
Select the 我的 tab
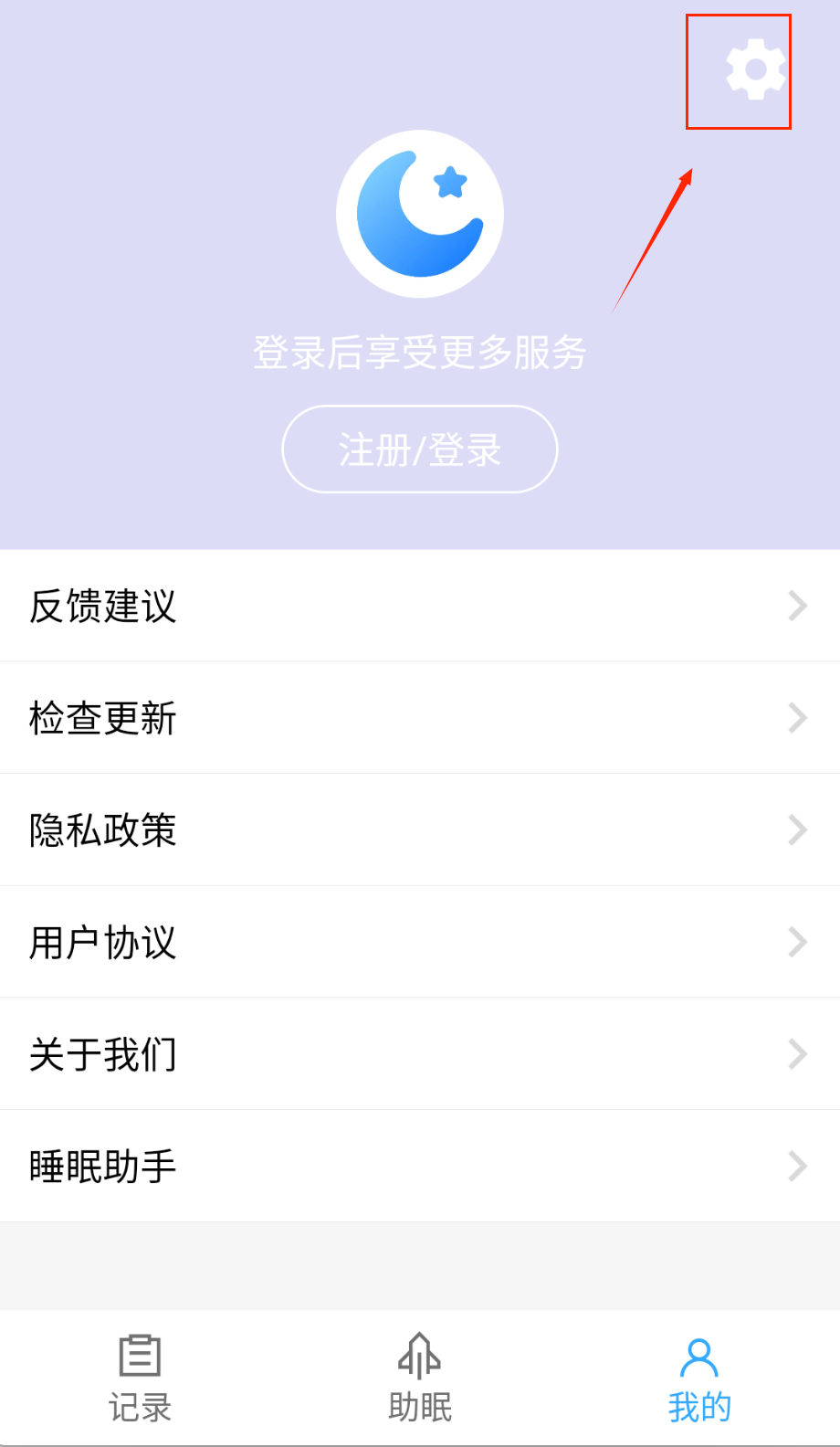[699, 1379]
